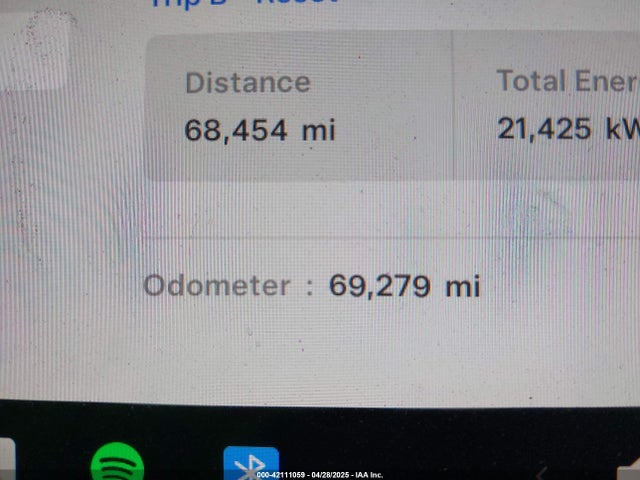Open the Spotify app
Image resolution: width=640 pixels, height=480 pixels.
(x=117, y=464)
